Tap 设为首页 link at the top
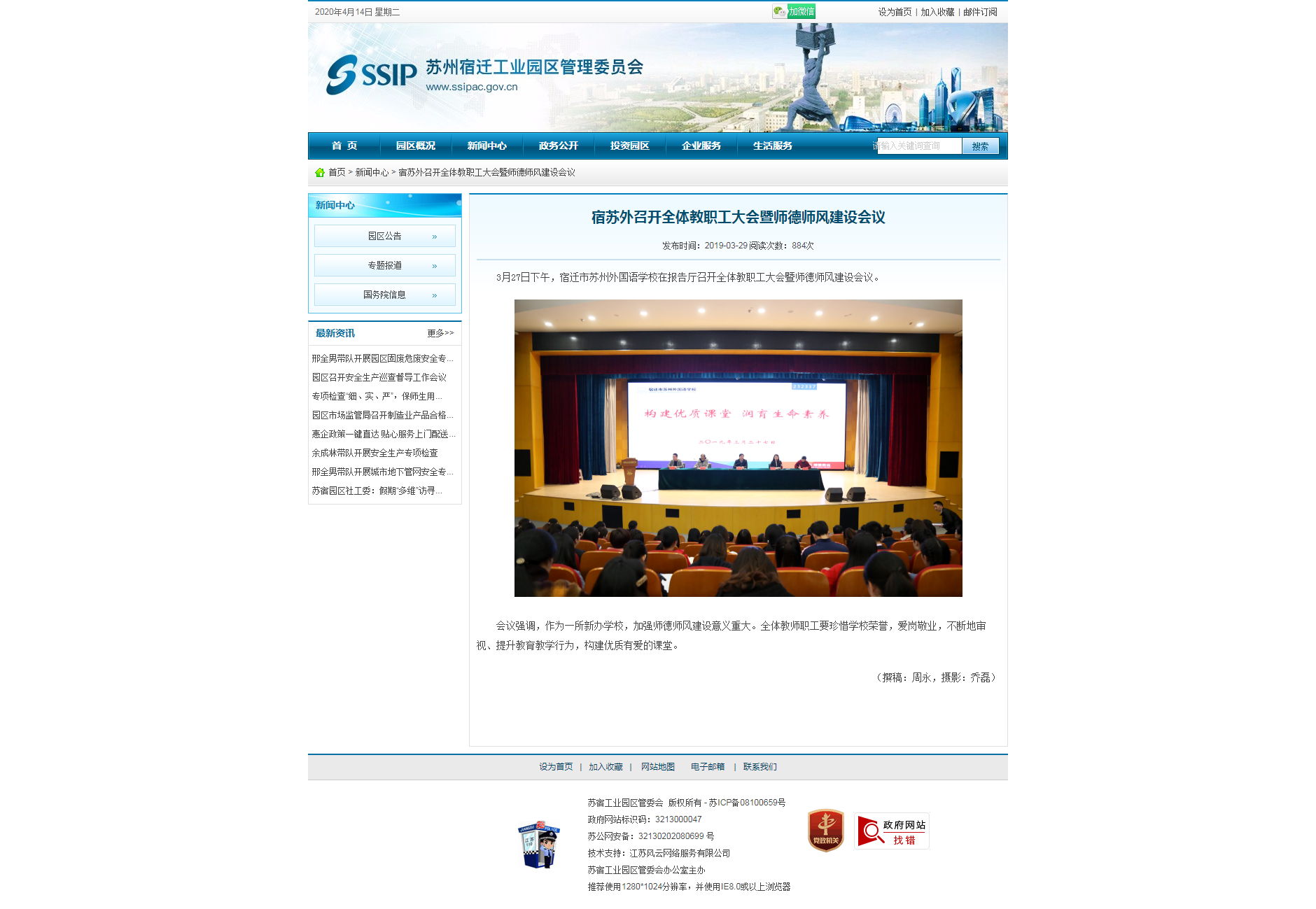The width and height of the screenshot is (1316, 909). tap(895, 12)
